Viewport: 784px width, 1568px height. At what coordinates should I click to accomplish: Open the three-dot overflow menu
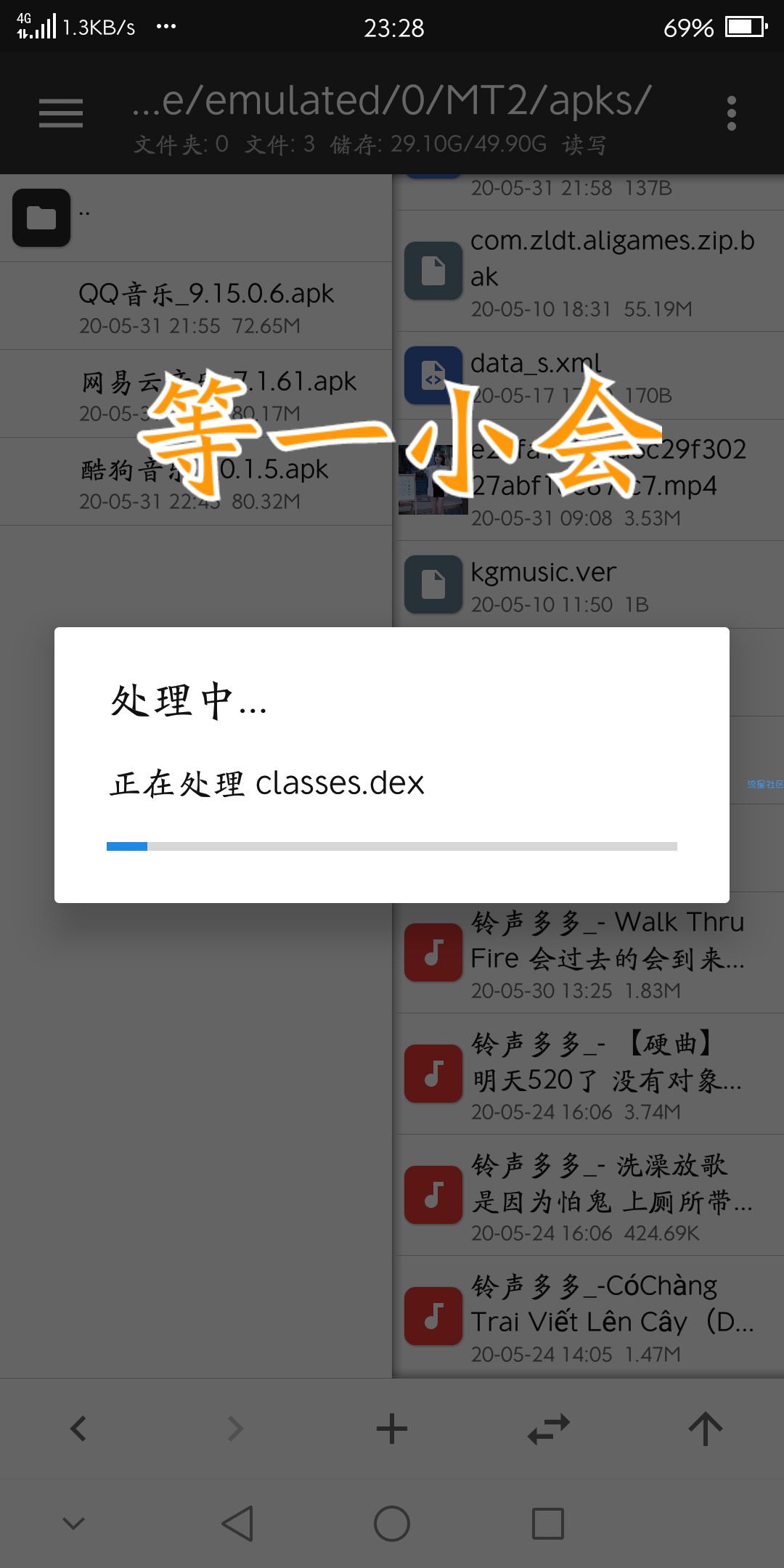click(x=731, y=113)
